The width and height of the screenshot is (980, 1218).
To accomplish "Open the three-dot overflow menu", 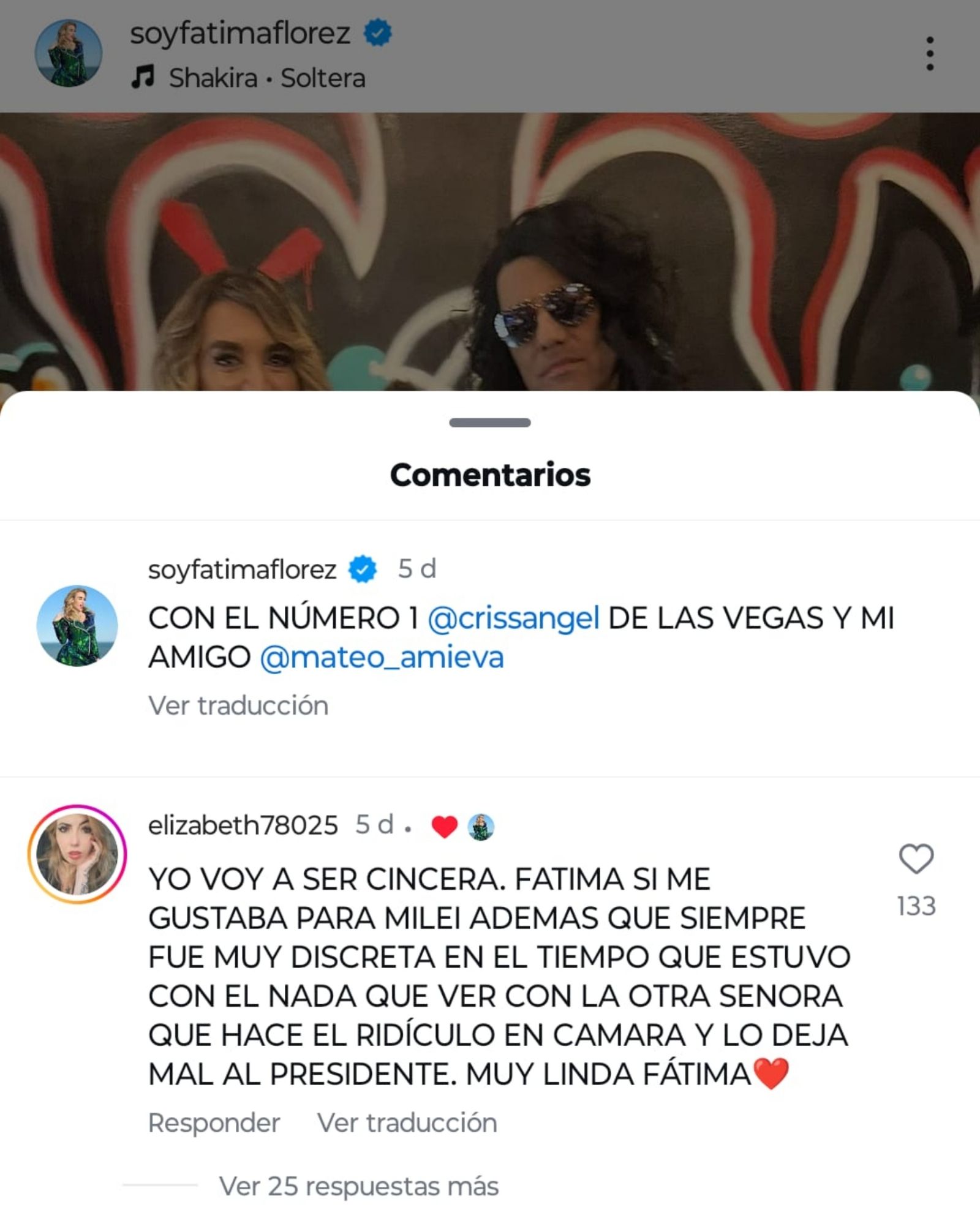I will tap(929, 54).
